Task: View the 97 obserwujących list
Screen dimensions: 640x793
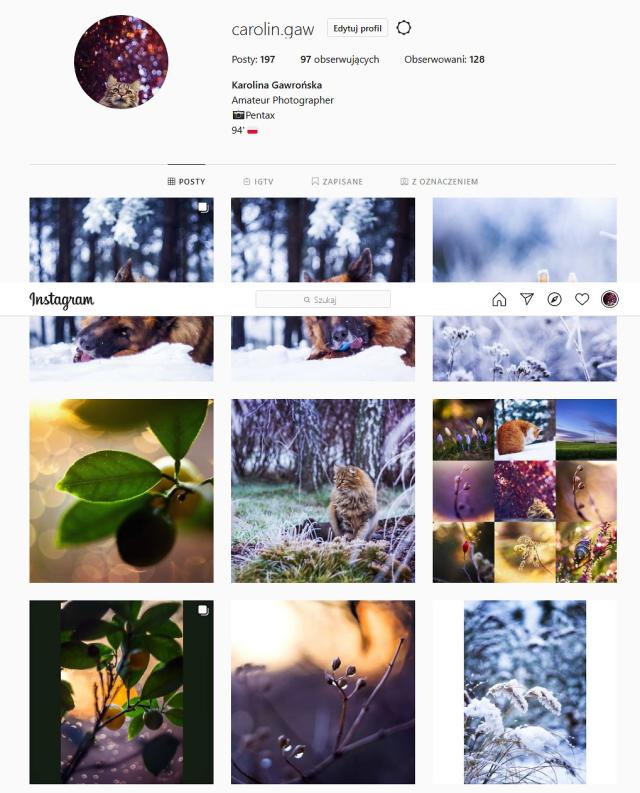Action: click(339, 59)
